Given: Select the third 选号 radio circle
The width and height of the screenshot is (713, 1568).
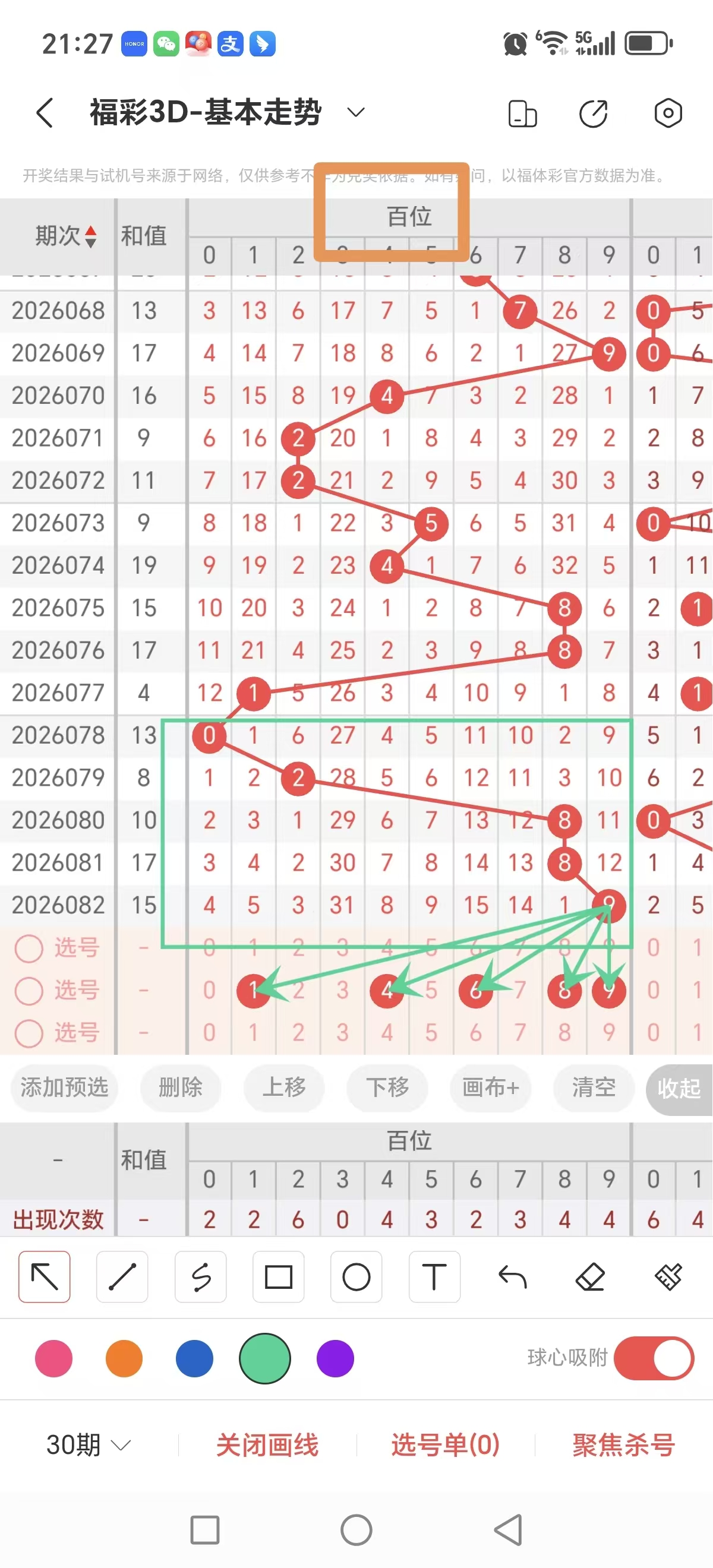Looking at the screenshot, I should tap(29, 1033).
